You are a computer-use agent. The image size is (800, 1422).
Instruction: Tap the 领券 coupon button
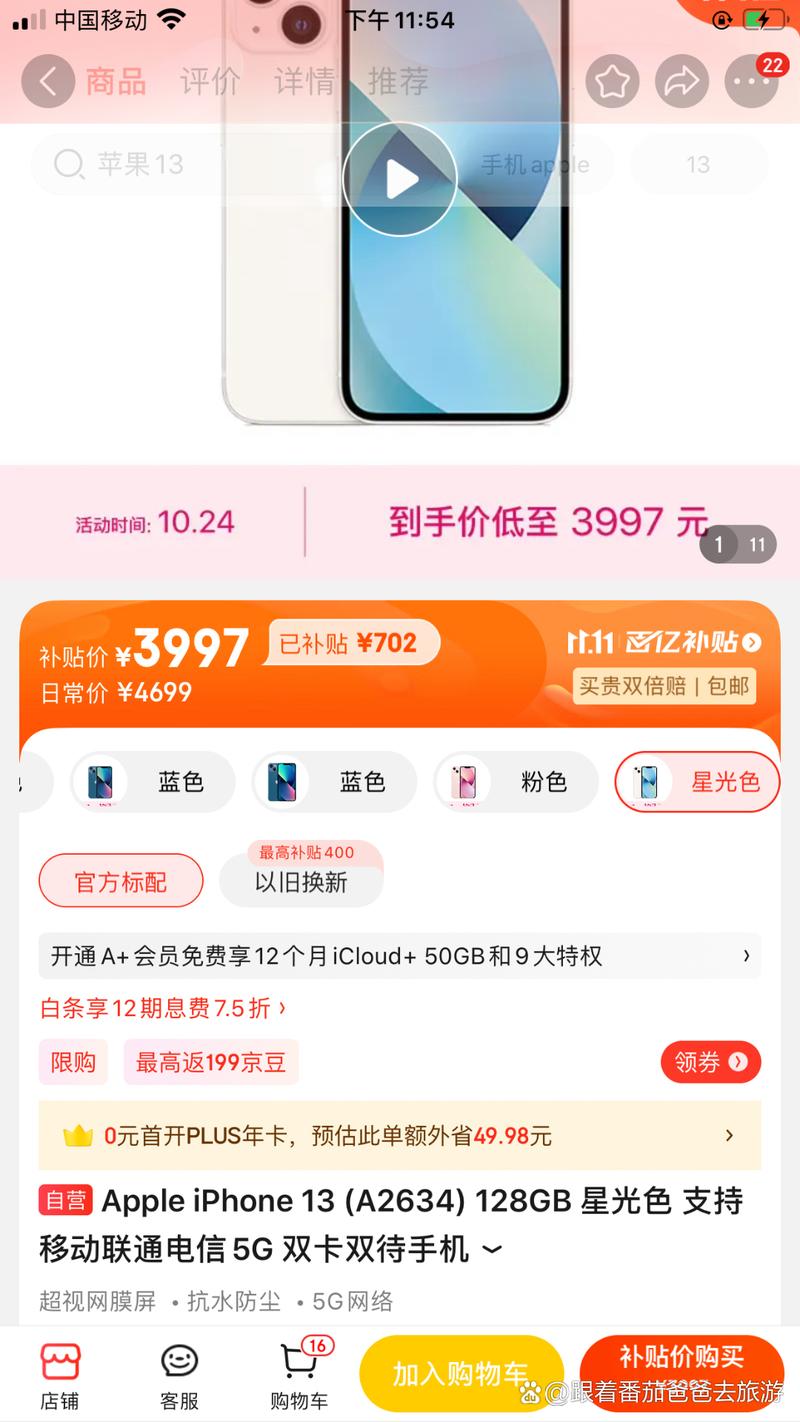(710, 1062)
